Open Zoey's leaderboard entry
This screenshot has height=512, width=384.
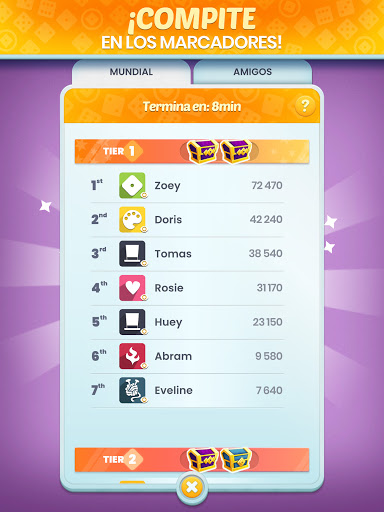pyautogui.click(x=187, y=185)
